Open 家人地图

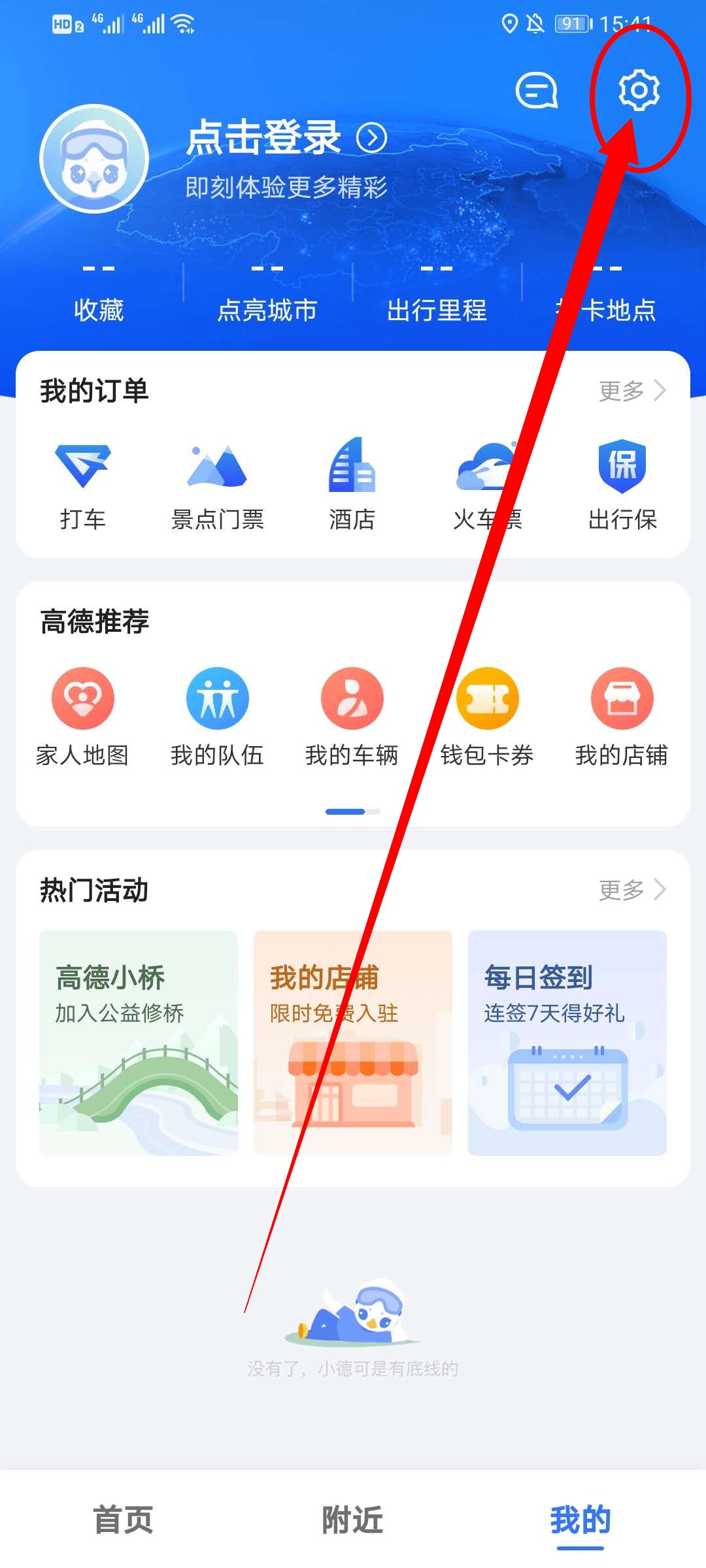click(x=83, y=717)
